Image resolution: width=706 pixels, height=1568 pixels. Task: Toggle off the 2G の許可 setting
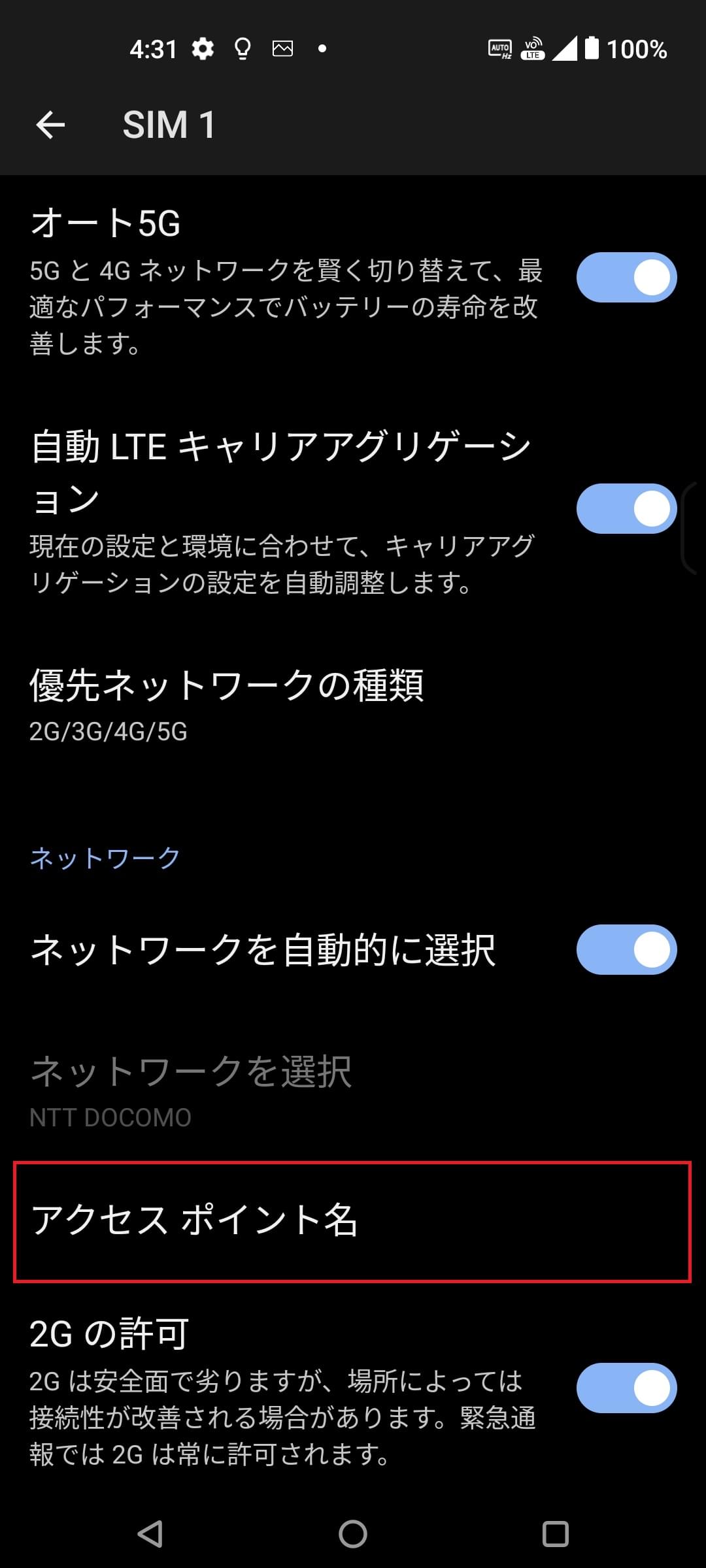tap(626, 1388)
